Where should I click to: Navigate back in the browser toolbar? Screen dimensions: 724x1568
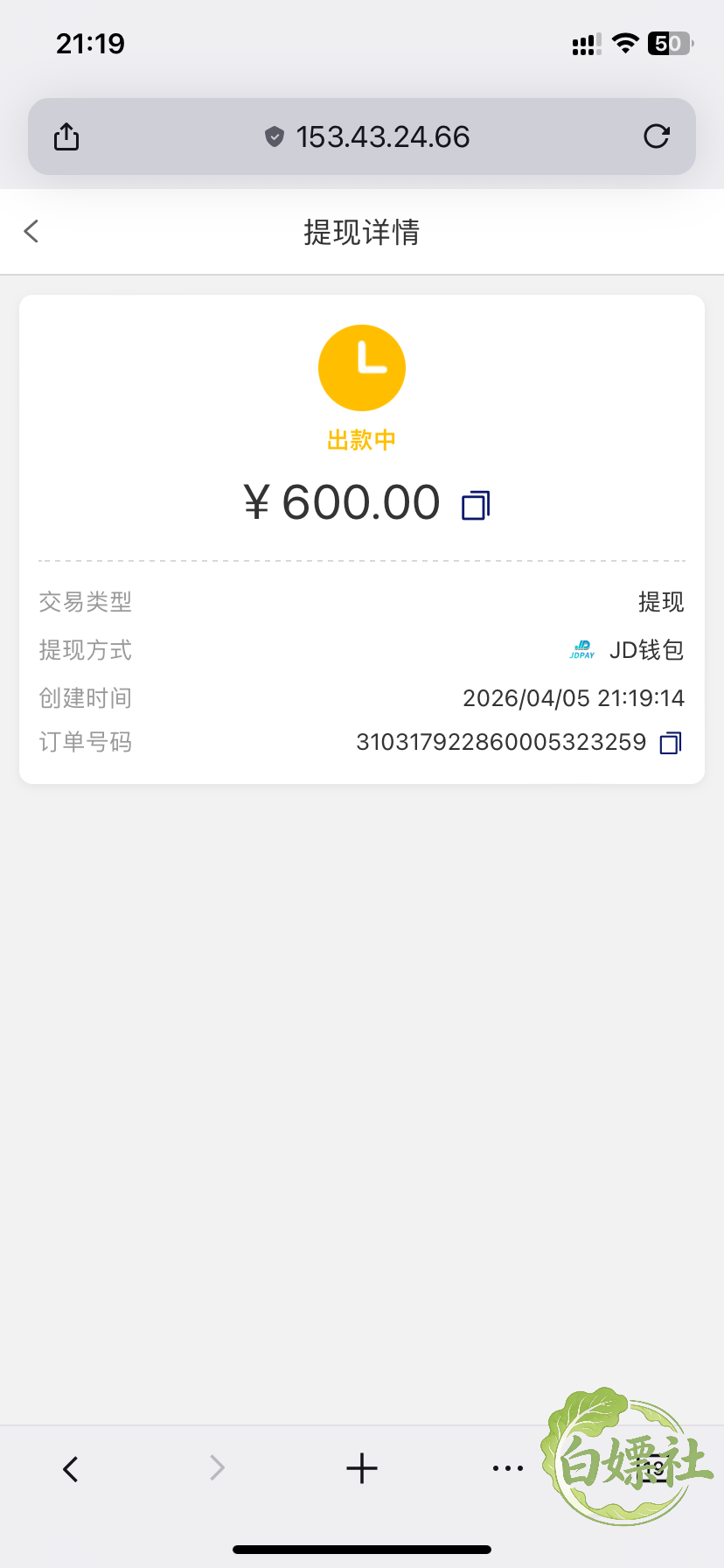[x=71, y=1468]
